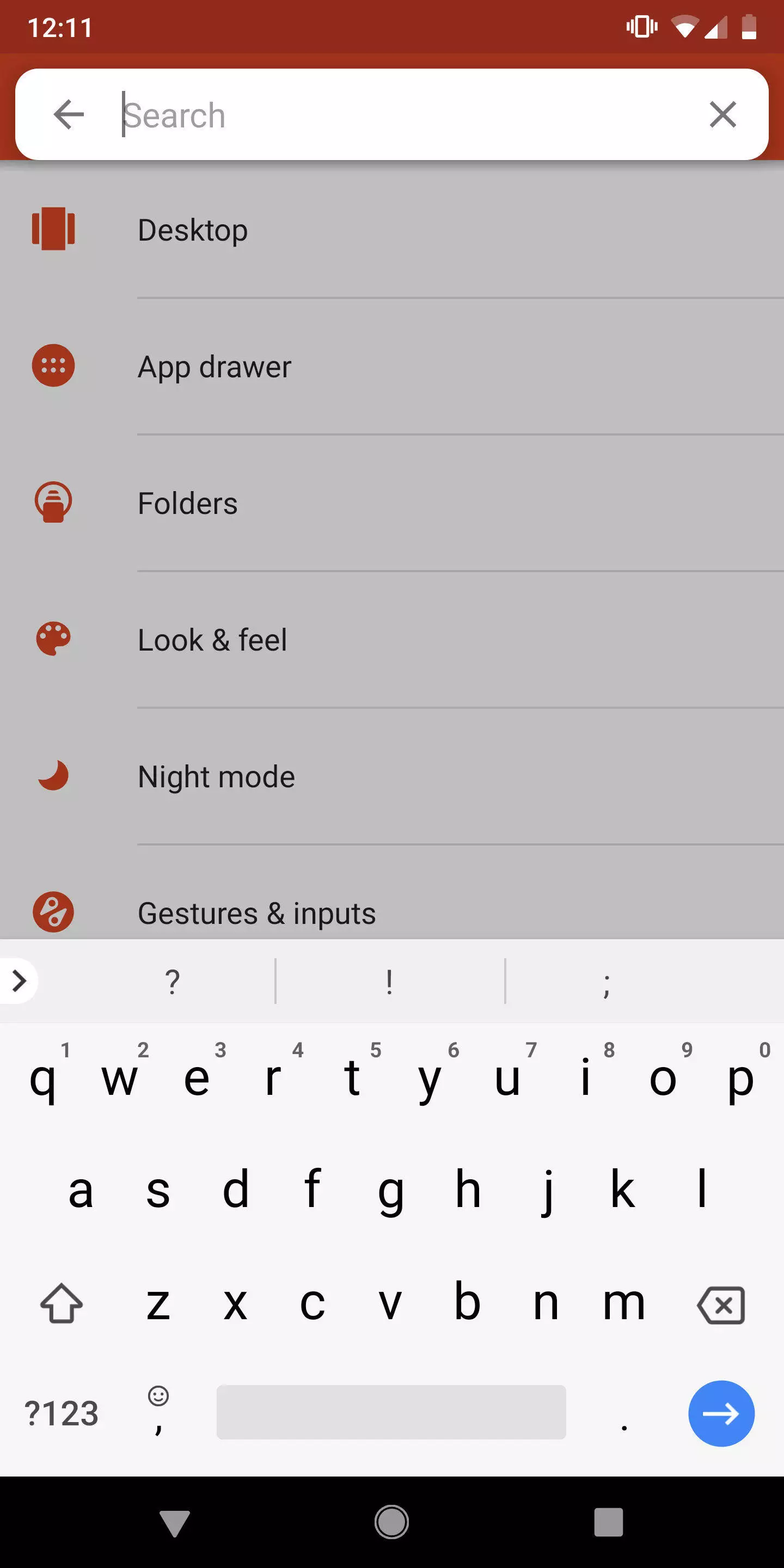This screenshot has height=1568, width=784.
Task: Open Folders settings
Action: point(392,503)
